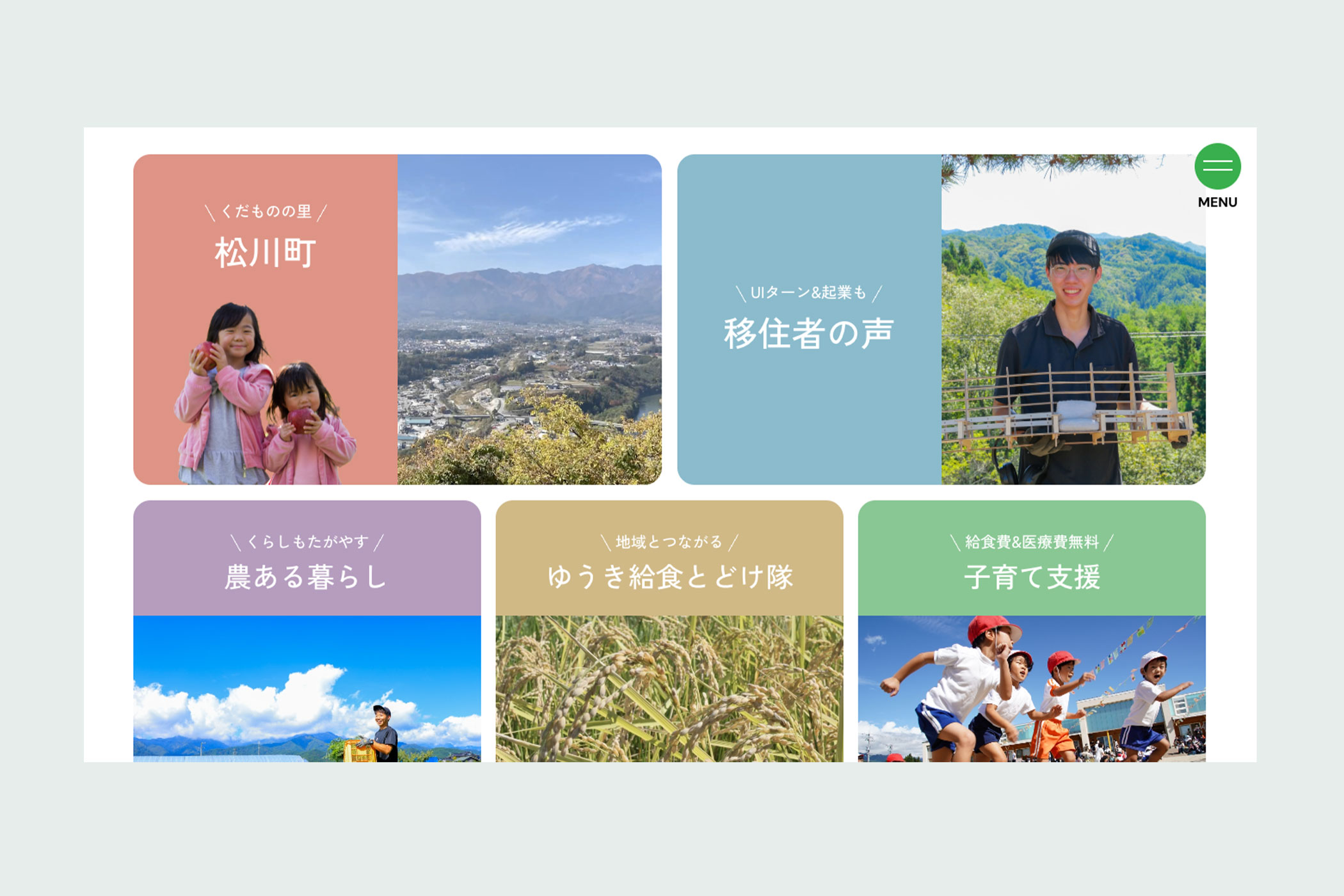
Task: Open the 松川町 くだものの里 card
Action: [397, 319]
